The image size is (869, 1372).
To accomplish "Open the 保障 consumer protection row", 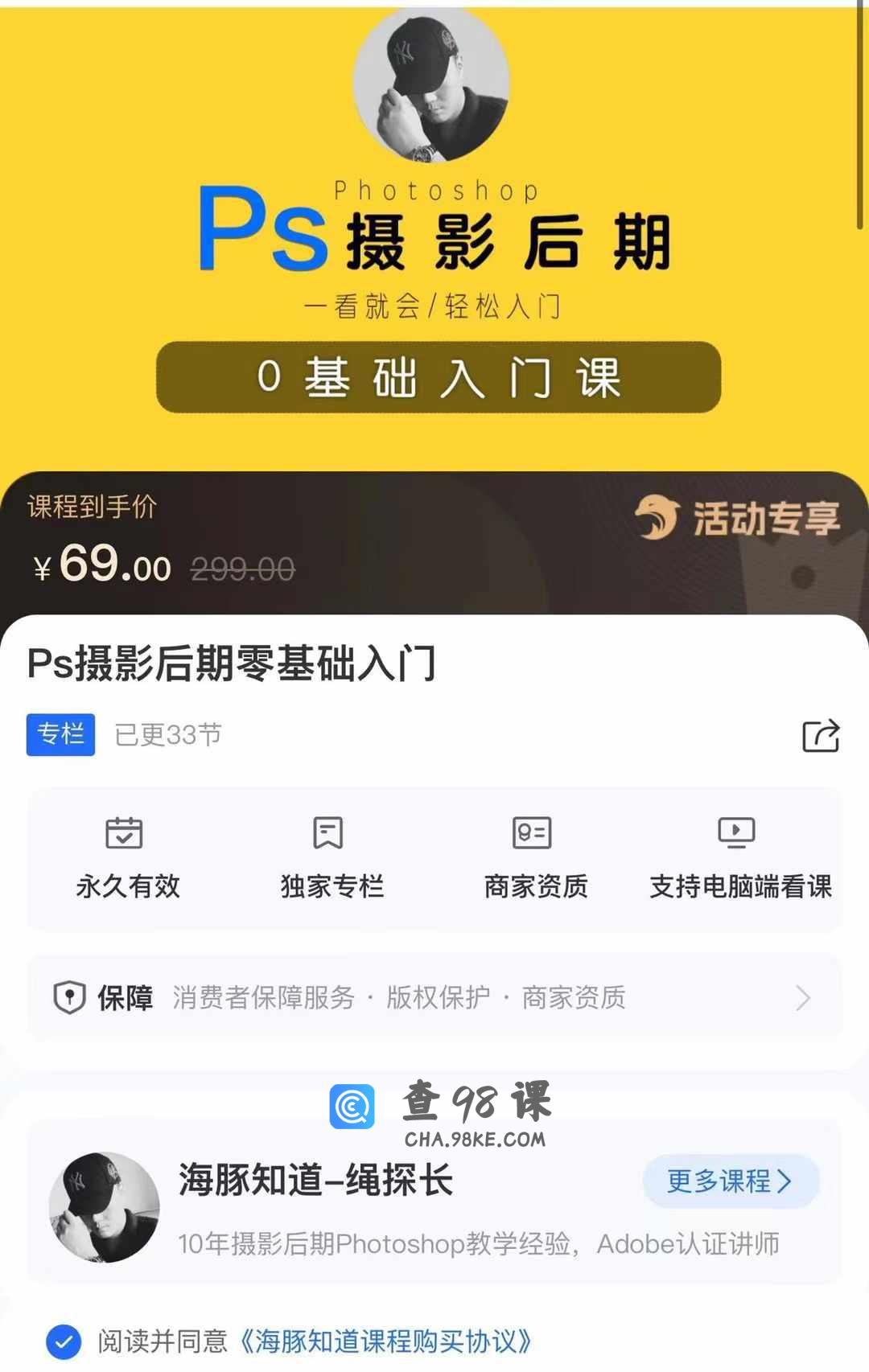I will pos(434,998).
